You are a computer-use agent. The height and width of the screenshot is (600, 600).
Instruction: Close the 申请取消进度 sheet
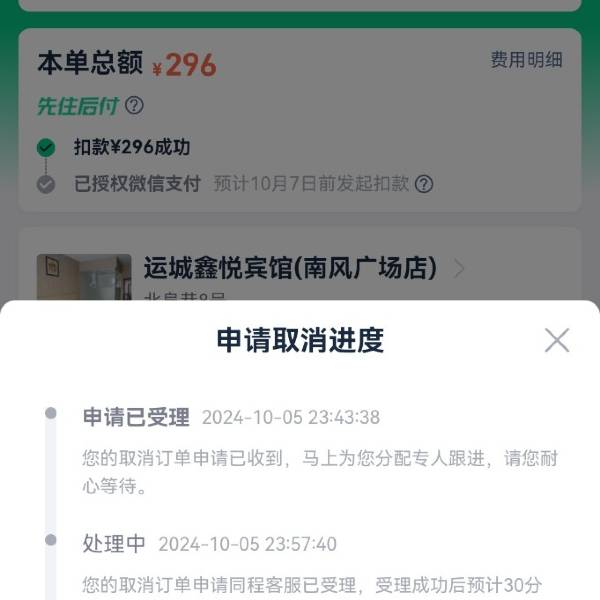pos(557,340)
